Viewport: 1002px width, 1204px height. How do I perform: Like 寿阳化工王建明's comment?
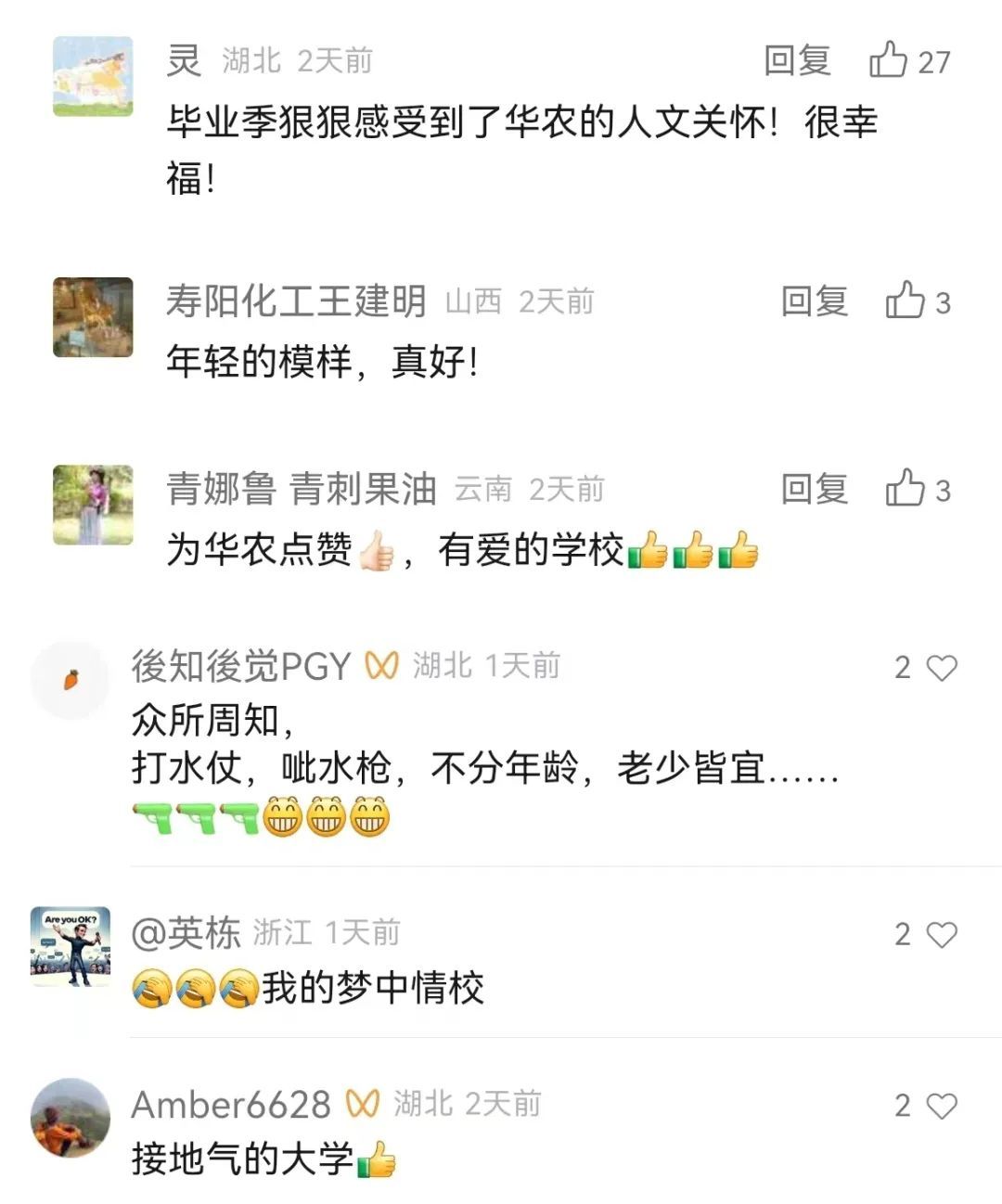pyautogui.click(x=905, y=301)
